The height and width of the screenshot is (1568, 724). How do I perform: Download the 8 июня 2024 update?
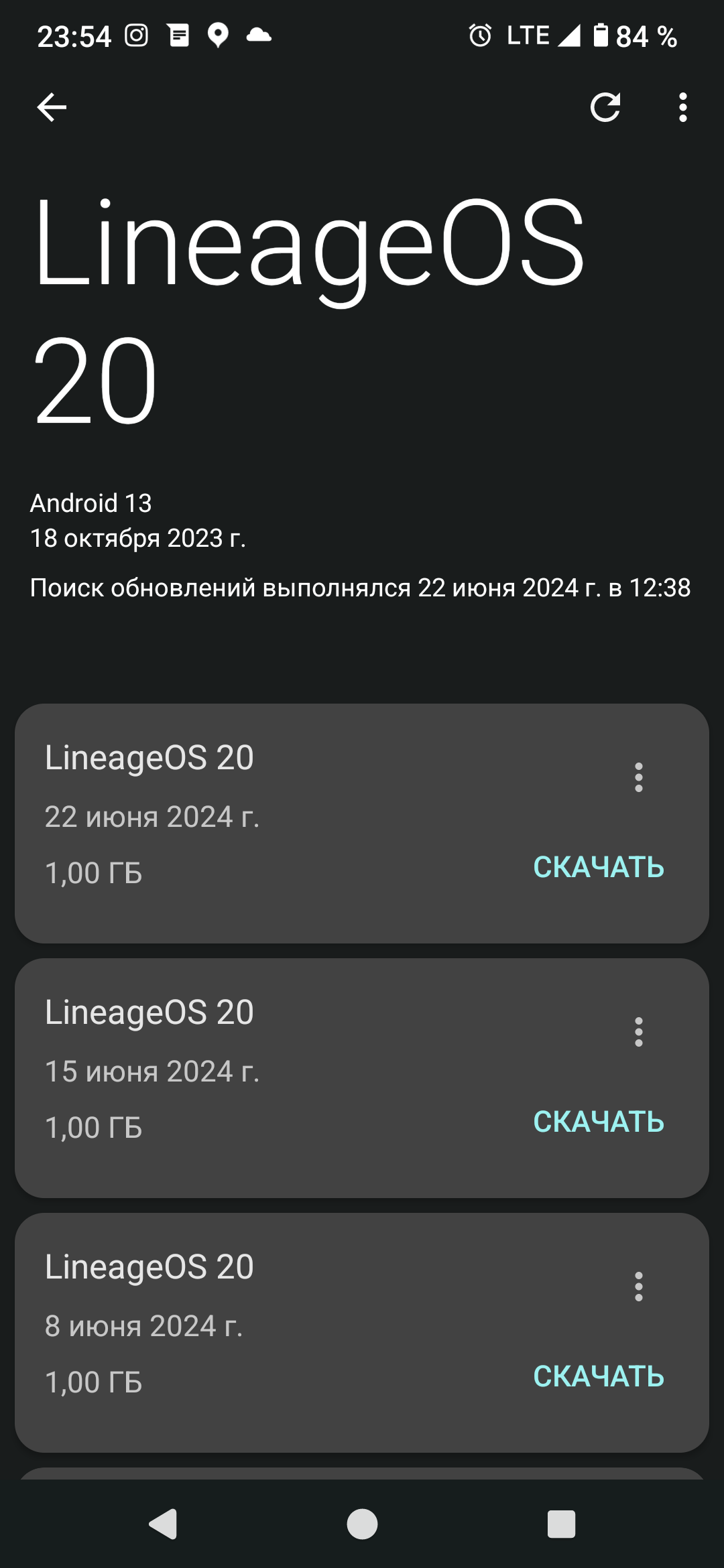598,1376
